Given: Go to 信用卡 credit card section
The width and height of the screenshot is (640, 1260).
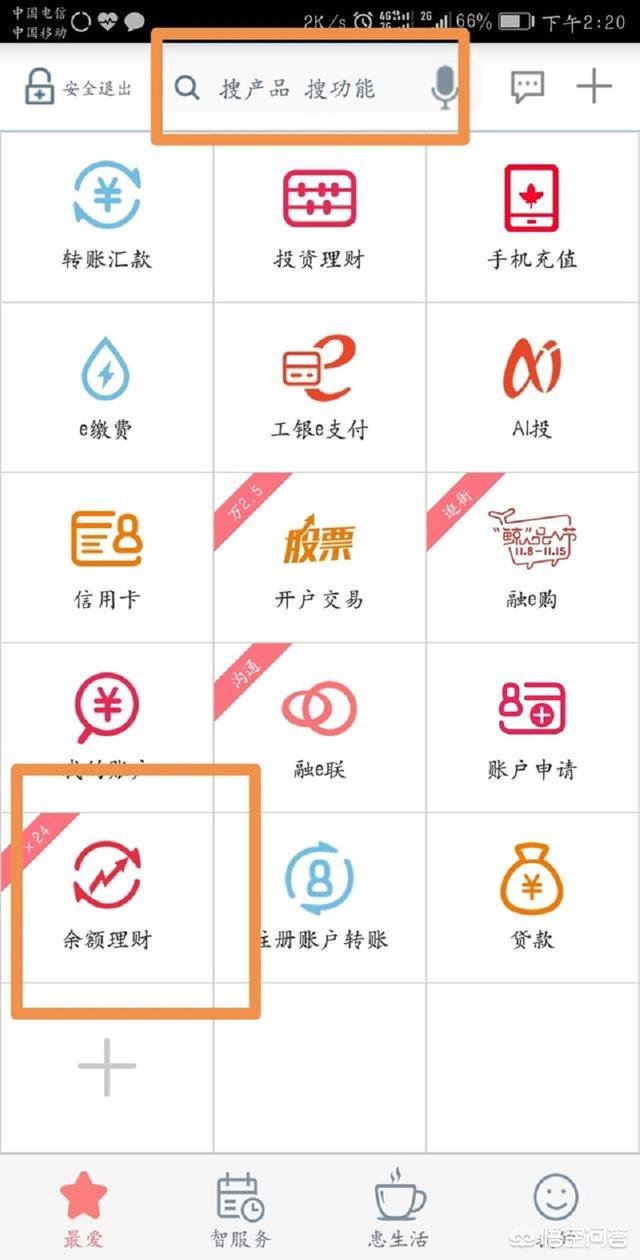Looking at the screenshot, I should [106, 555].
